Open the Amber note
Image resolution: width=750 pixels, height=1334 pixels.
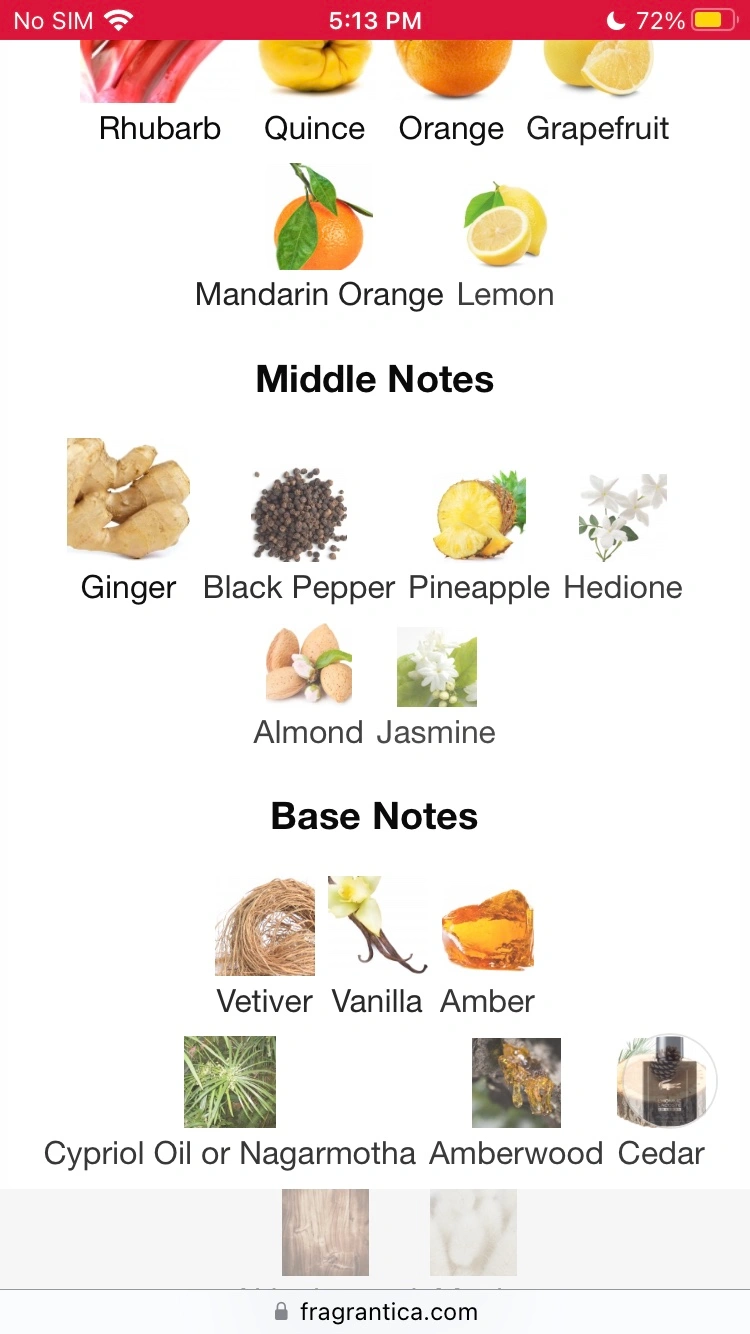coord(487,1000)
